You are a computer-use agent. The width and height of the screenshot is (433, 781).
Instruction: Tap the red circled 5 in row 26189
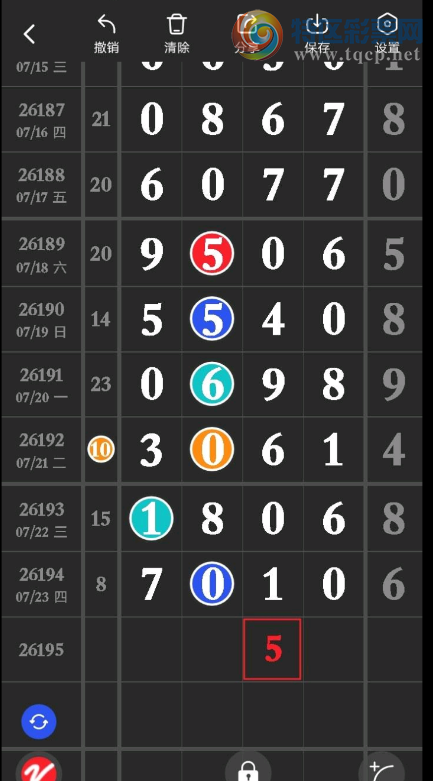coord(212,254)
